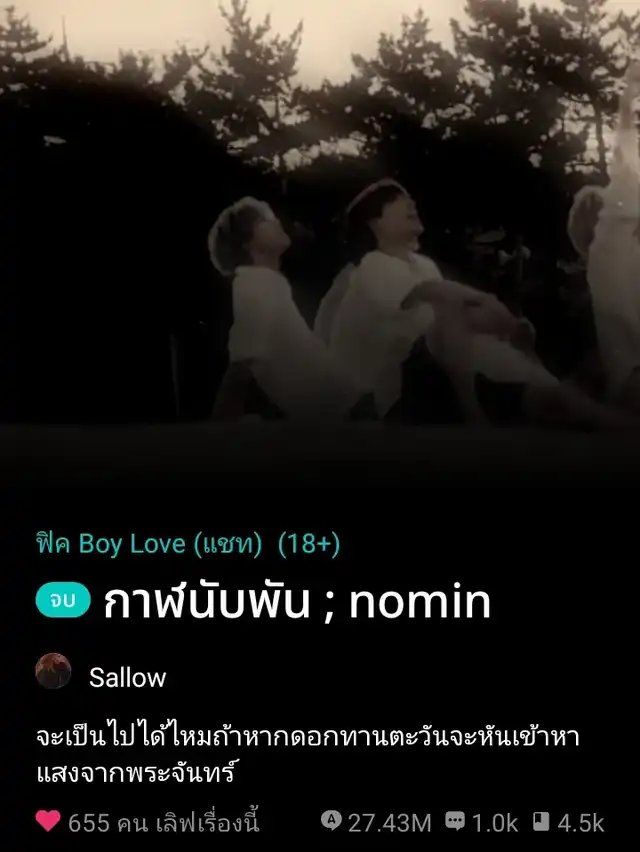This screenshot has height=852, width=640.
Task: Open the ฟิค Boy Love (แชท) category link
Action: [x=148, y=544]
